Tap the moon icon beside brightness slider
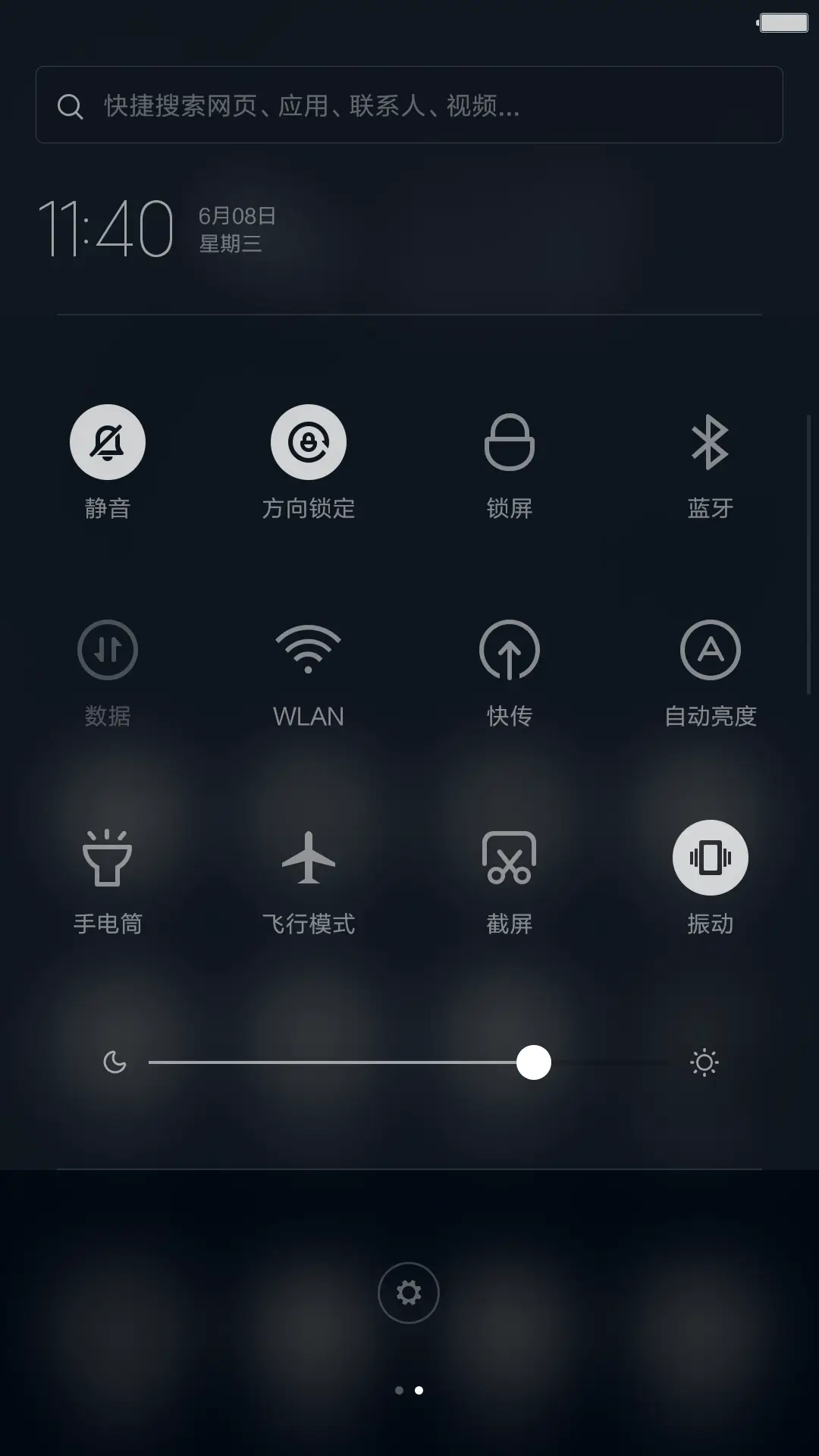Screen dimensions: 819x1456 (115, 1063)
